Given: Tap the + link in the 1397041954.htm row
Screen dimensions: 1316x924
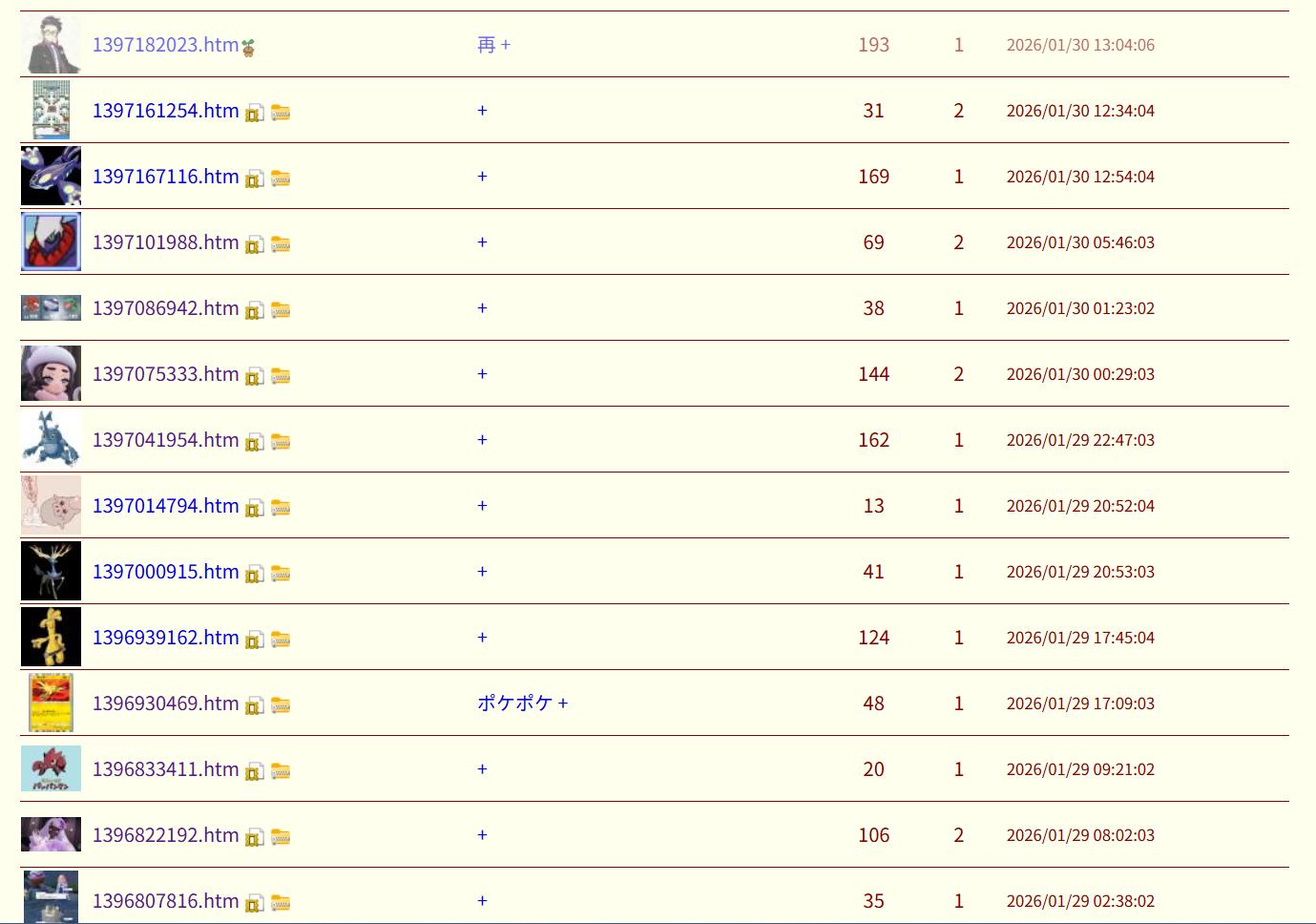Looking at the screenshot, I should [482, 440].
